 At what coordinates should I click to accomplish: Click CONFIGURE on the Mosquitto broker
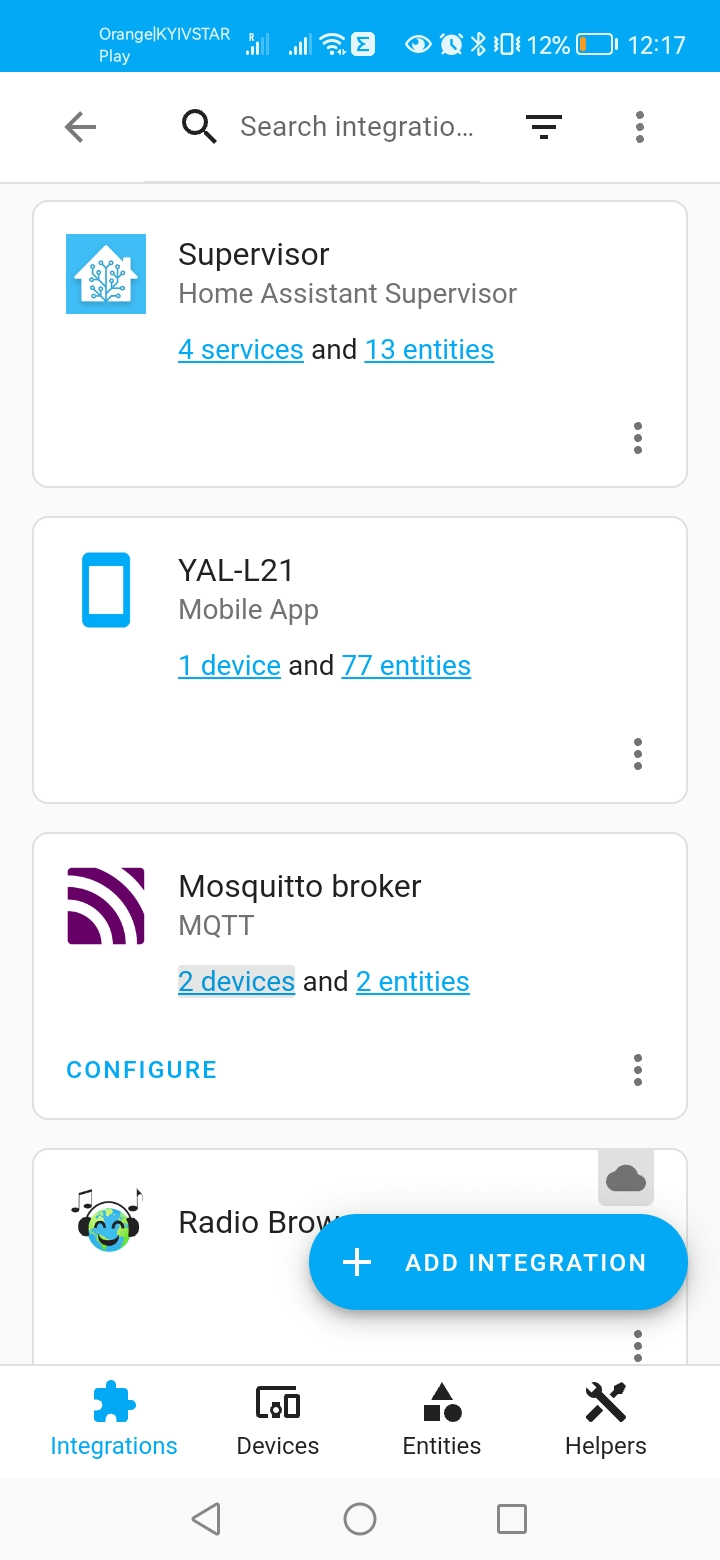coord(141,1070)
